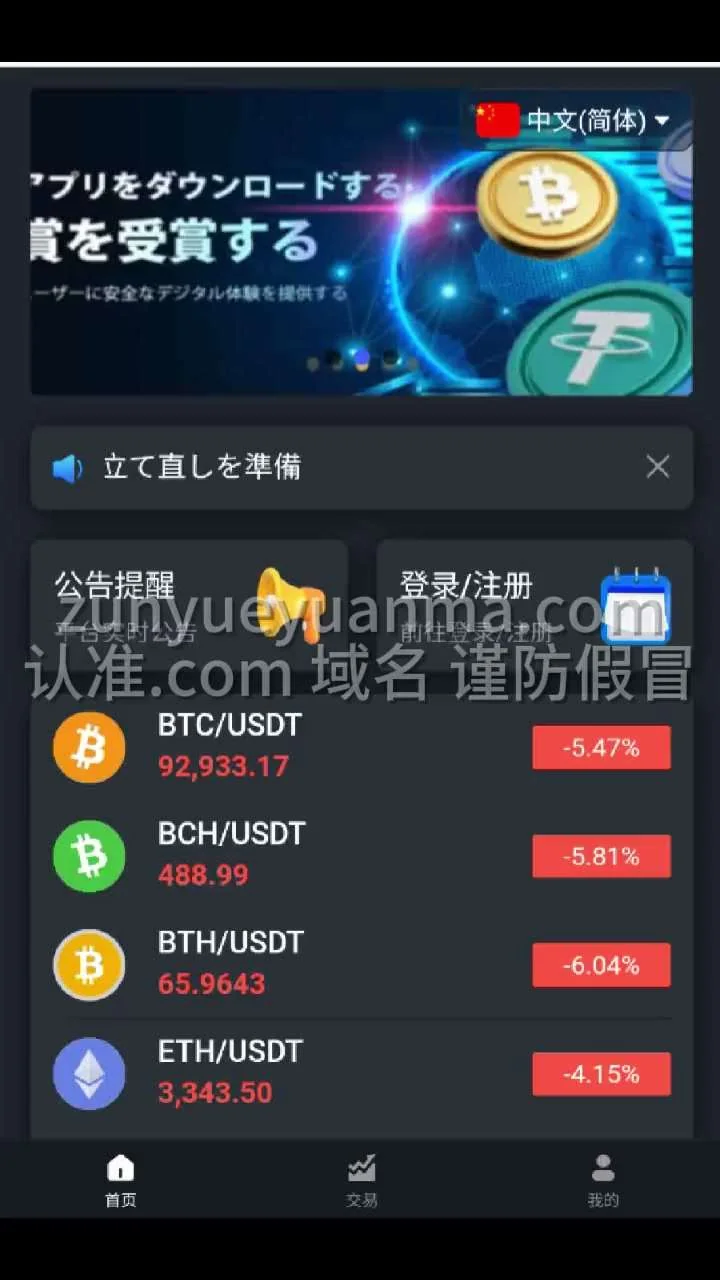Open the BCH/USDT trading pair
720x1280 pixels.
[360, 855]
